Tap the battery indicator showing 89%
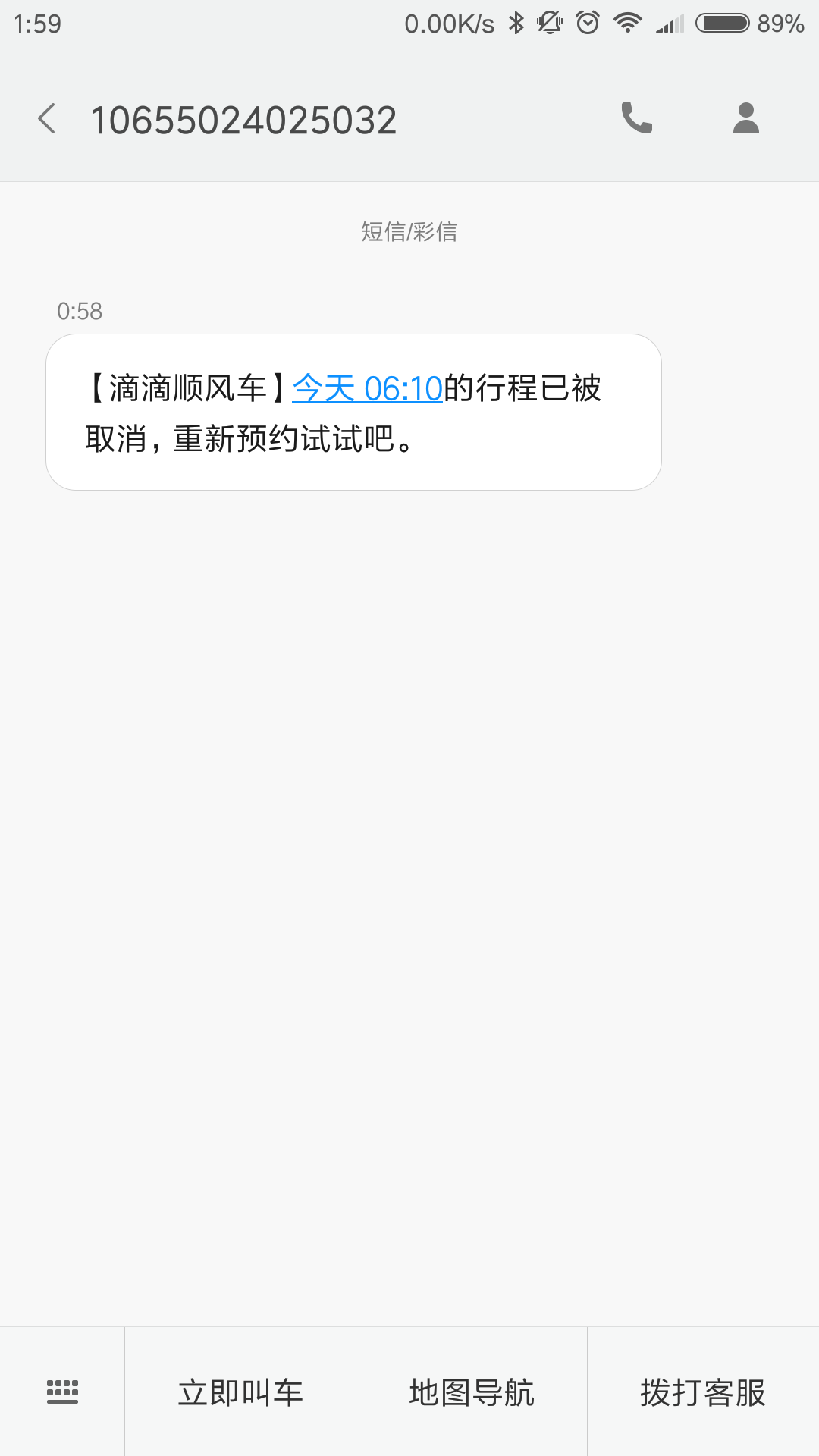Screen dimensions: 819x1456 [722, 22]
